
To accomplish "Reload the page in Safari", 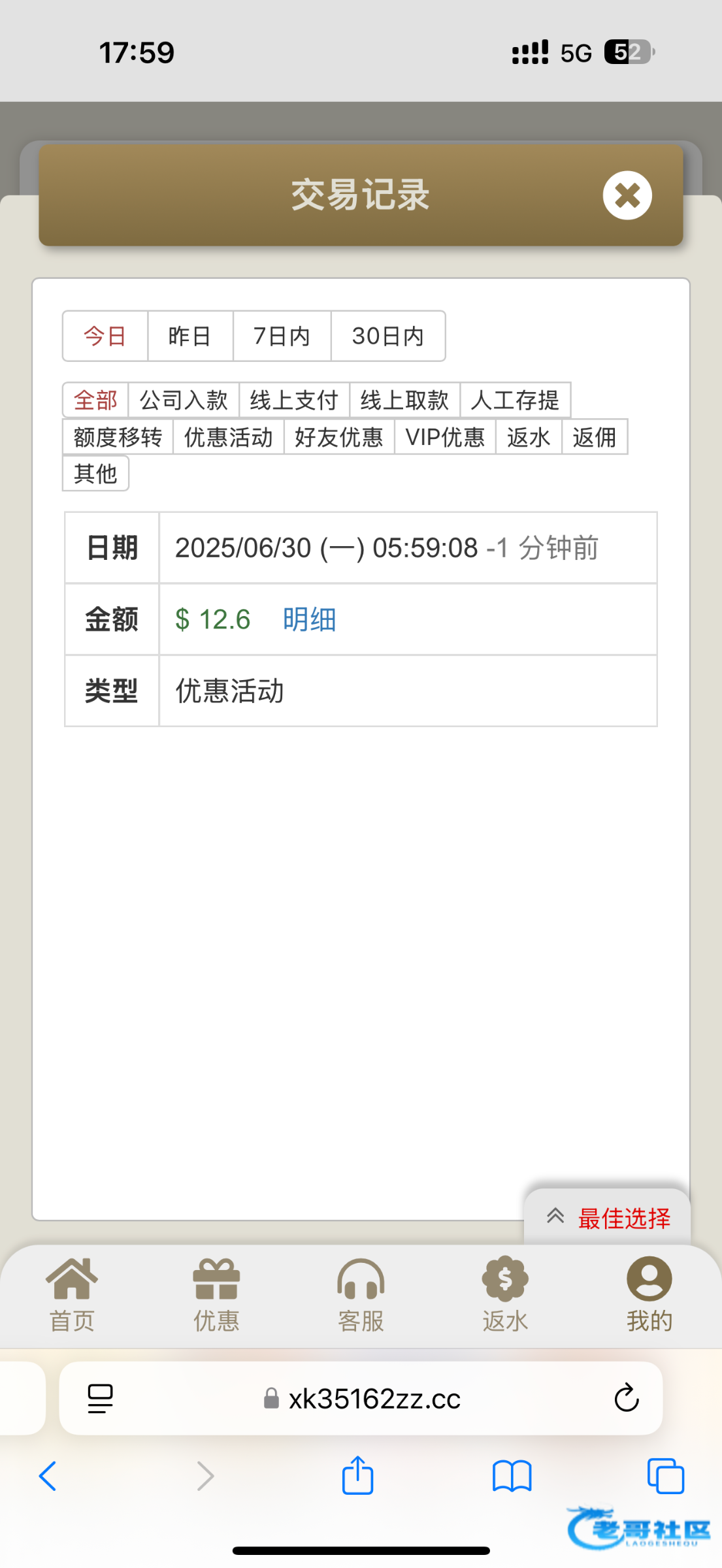I will (626, 1398).
